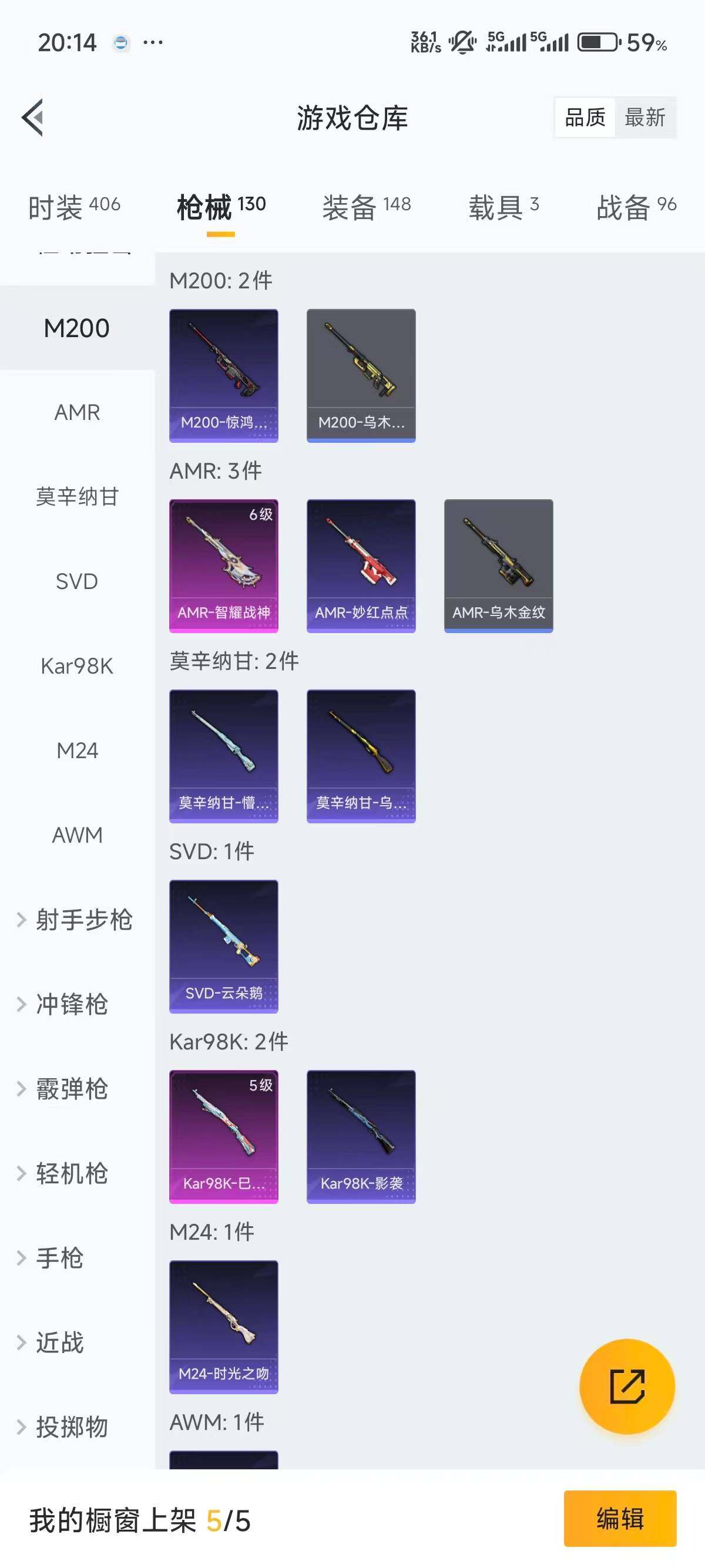705x1568 pixels.
Task: Open the AMR-智耀战神 skin
Action: coord(223,566)
